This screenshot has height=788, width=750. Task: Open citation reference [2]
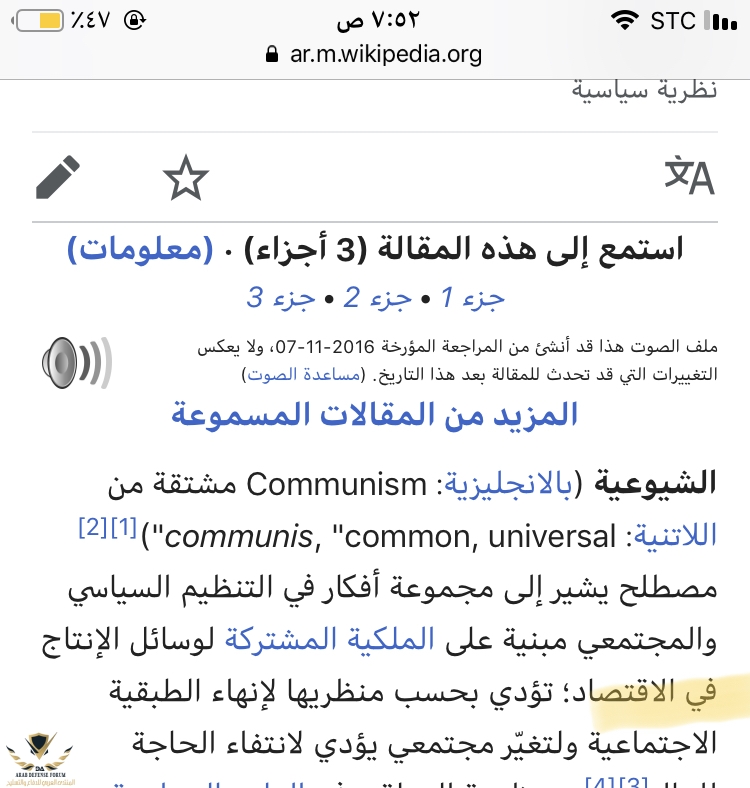[93, 528]
